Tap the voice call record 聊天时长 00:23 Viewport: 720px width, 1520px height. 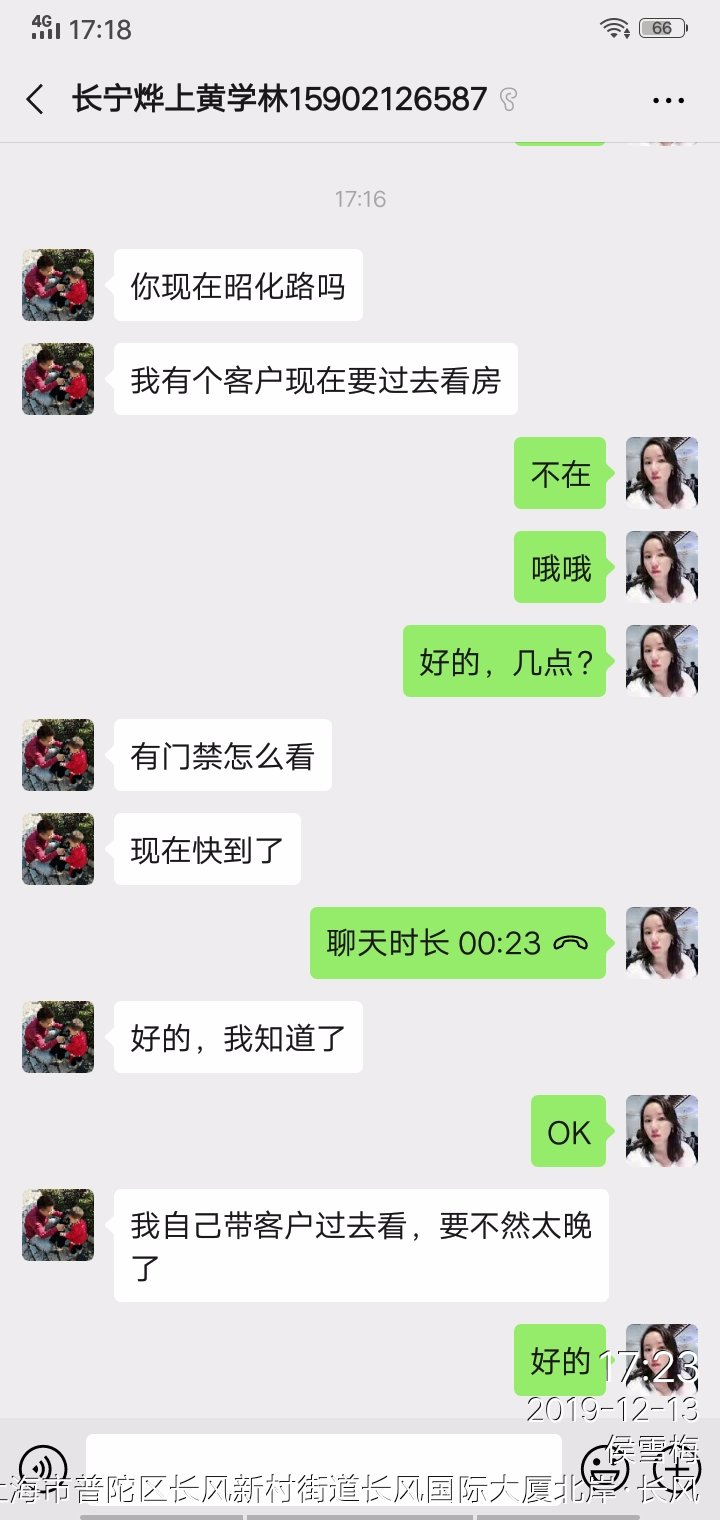(x=457, y=943)
